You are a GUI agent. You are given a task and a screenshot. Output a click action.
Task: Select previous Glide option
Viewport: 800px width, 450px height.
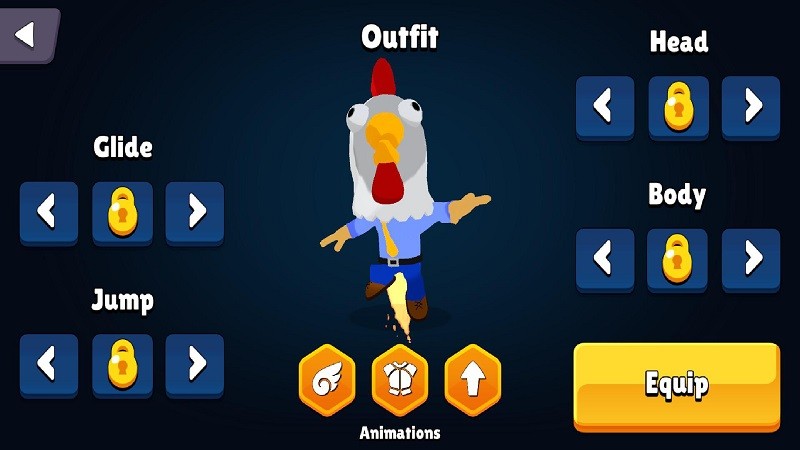tap(49, 213)
